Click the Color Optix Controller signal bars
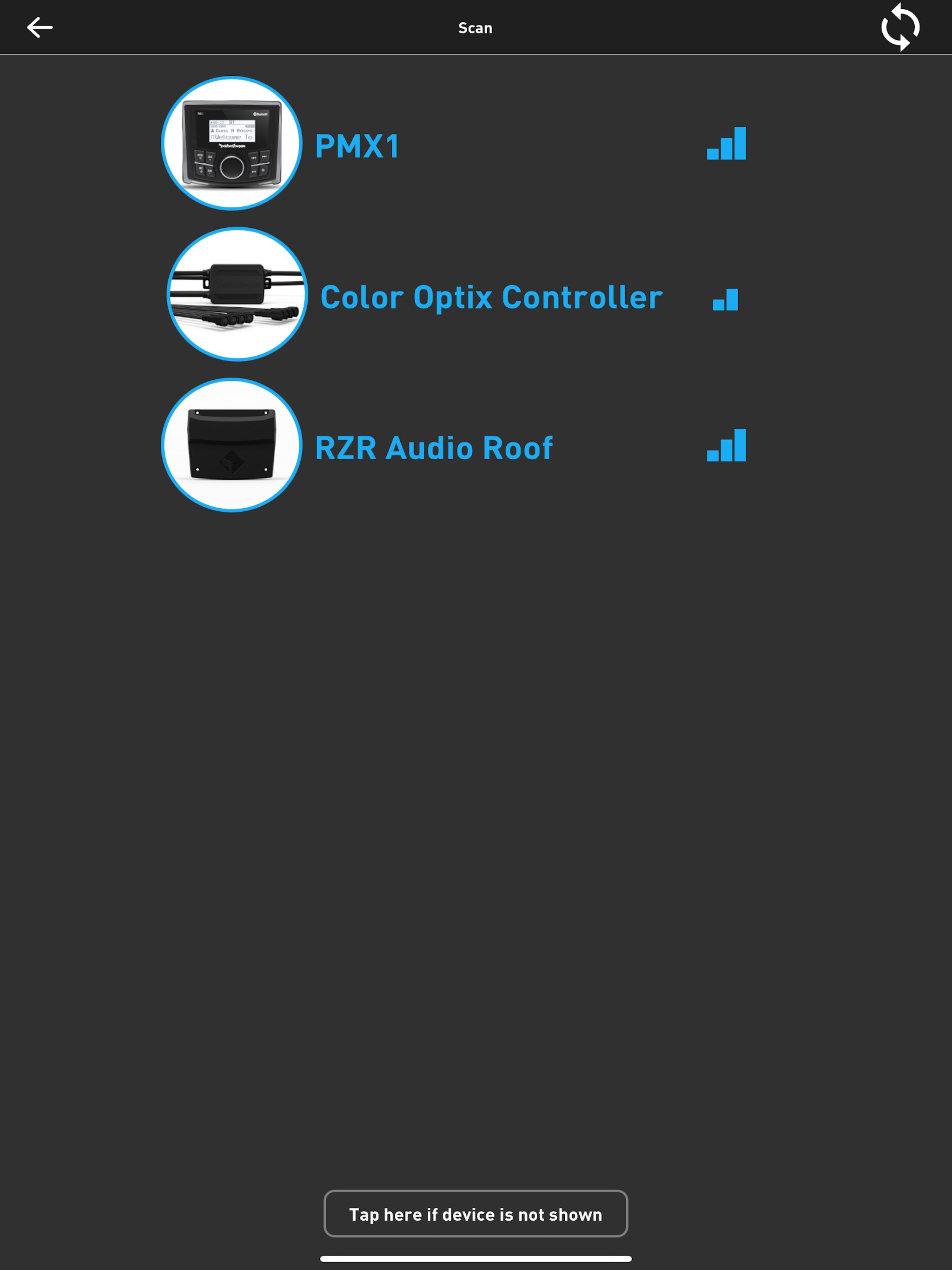 (725, 299)
